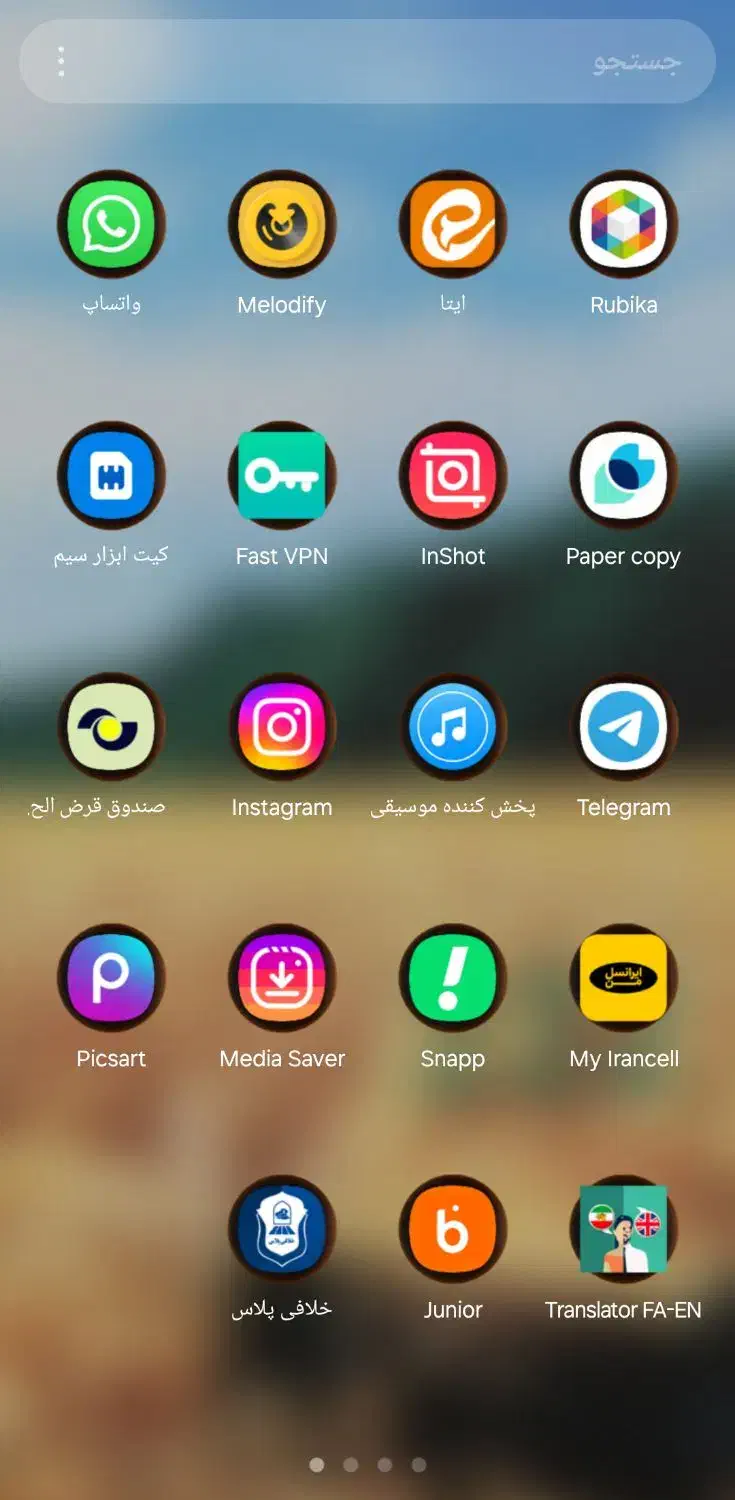Launch the Rubika app
Image resolution: width=735 pixels, height=1500 pixels.
click(x=624, y=224)
